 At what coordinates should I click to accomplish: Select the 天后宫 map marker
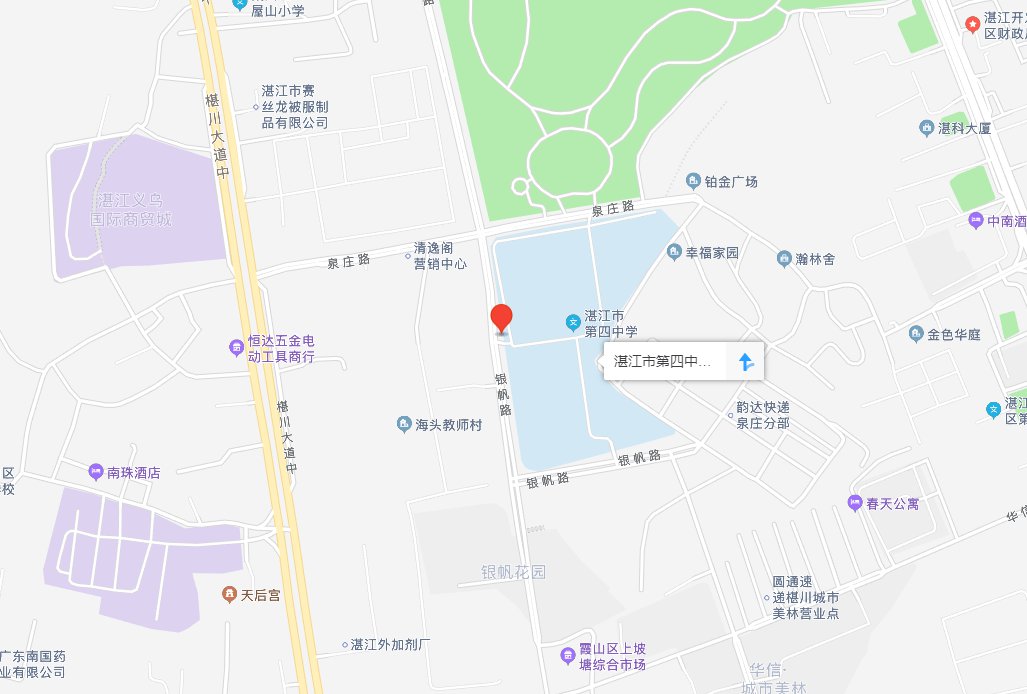click(229, 595)
